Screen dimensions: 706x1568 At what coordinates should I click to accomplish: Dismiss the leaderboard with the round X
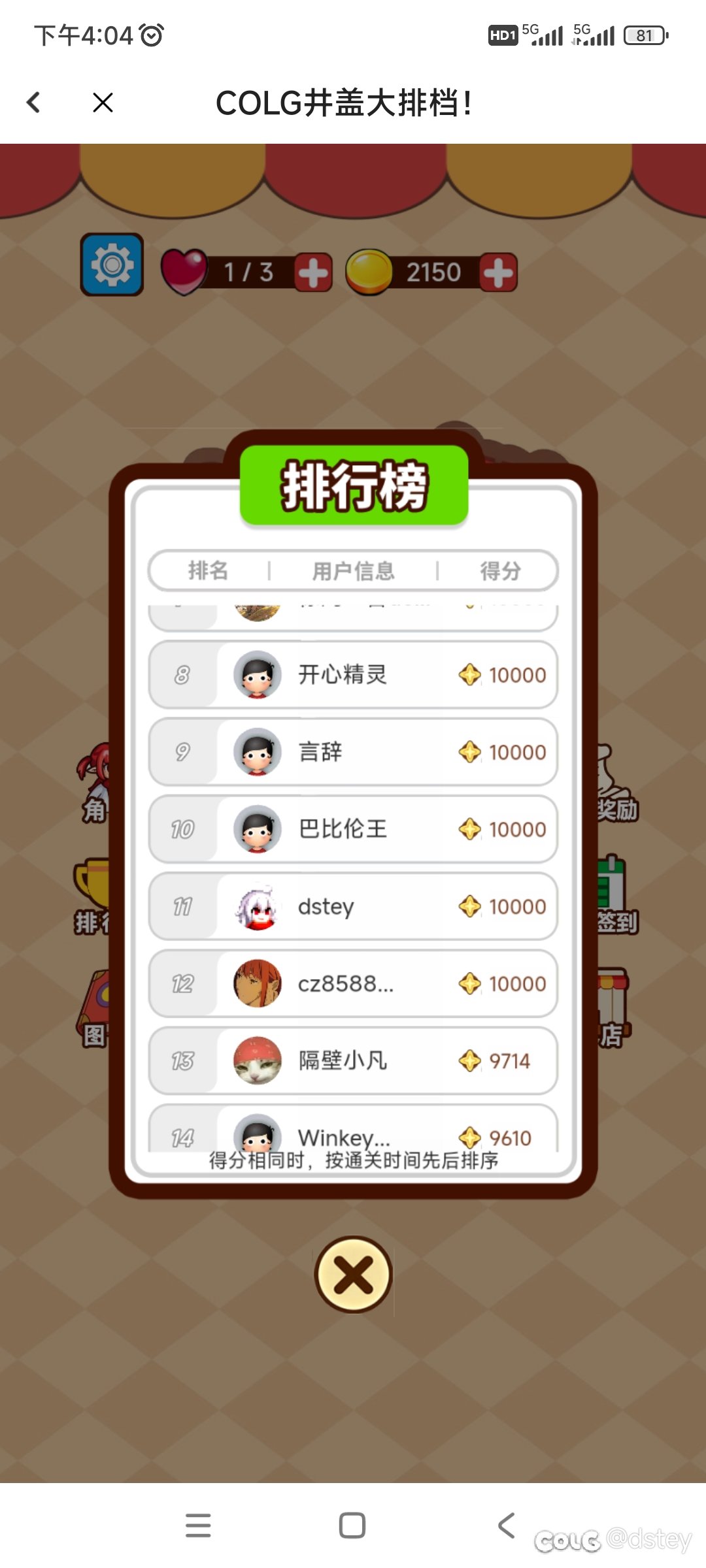pyautogui.click(x=353, y=1274)
